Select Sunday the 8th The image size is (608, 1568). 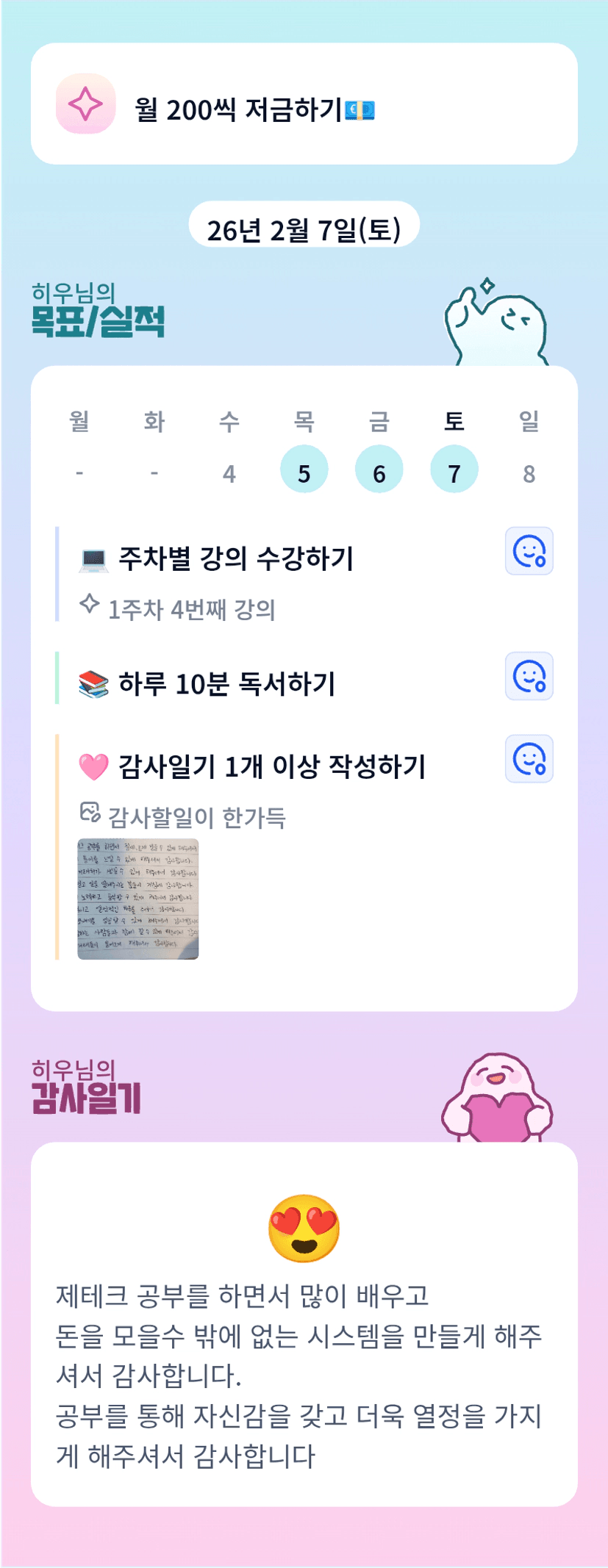529,474
